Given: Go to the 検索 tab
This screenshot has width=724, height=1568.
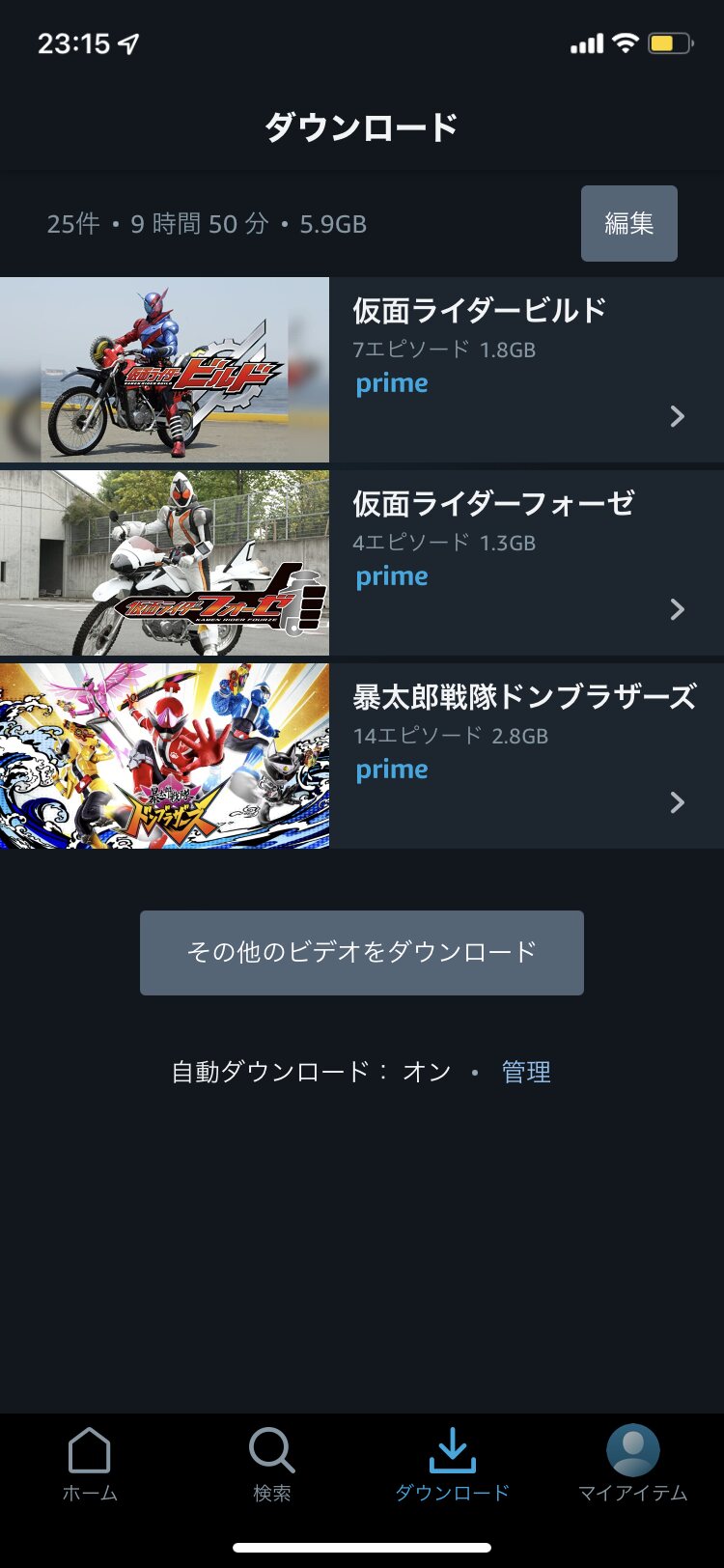Looking at the screenshot, I should click(x=271, y=1464).
